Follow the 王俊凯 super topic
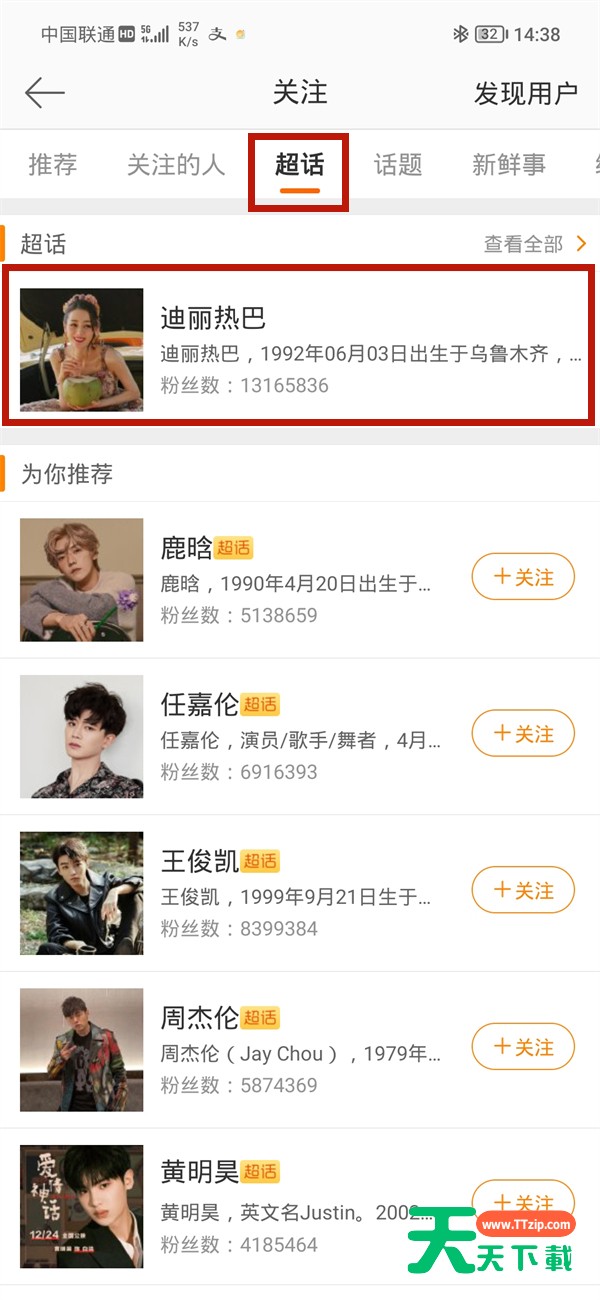The height and width of the screenshot is (1300, 600). point(523,890)
